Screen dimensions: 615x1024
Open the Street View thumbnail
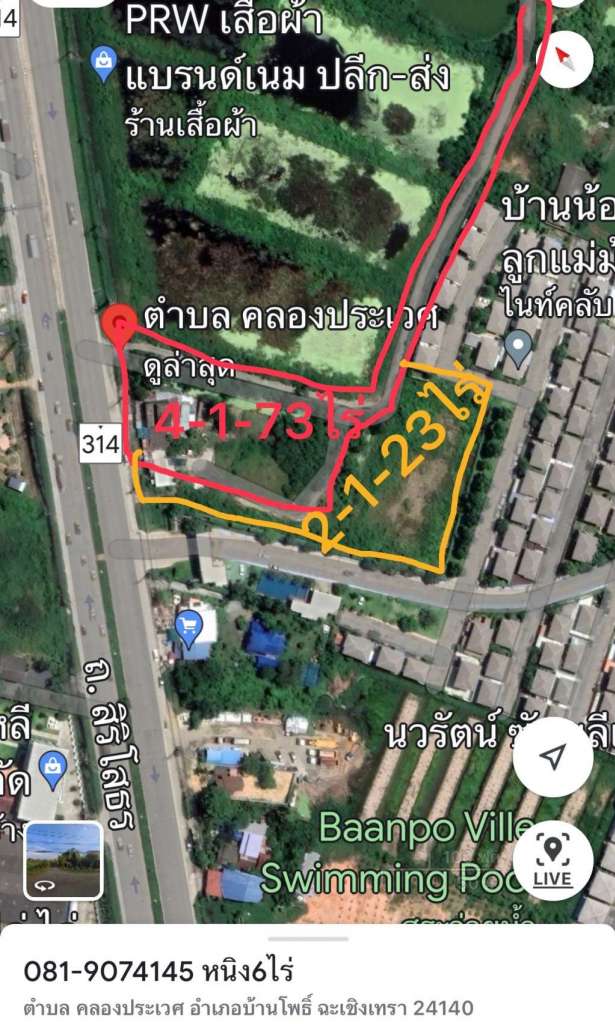[x=63, y=861]
